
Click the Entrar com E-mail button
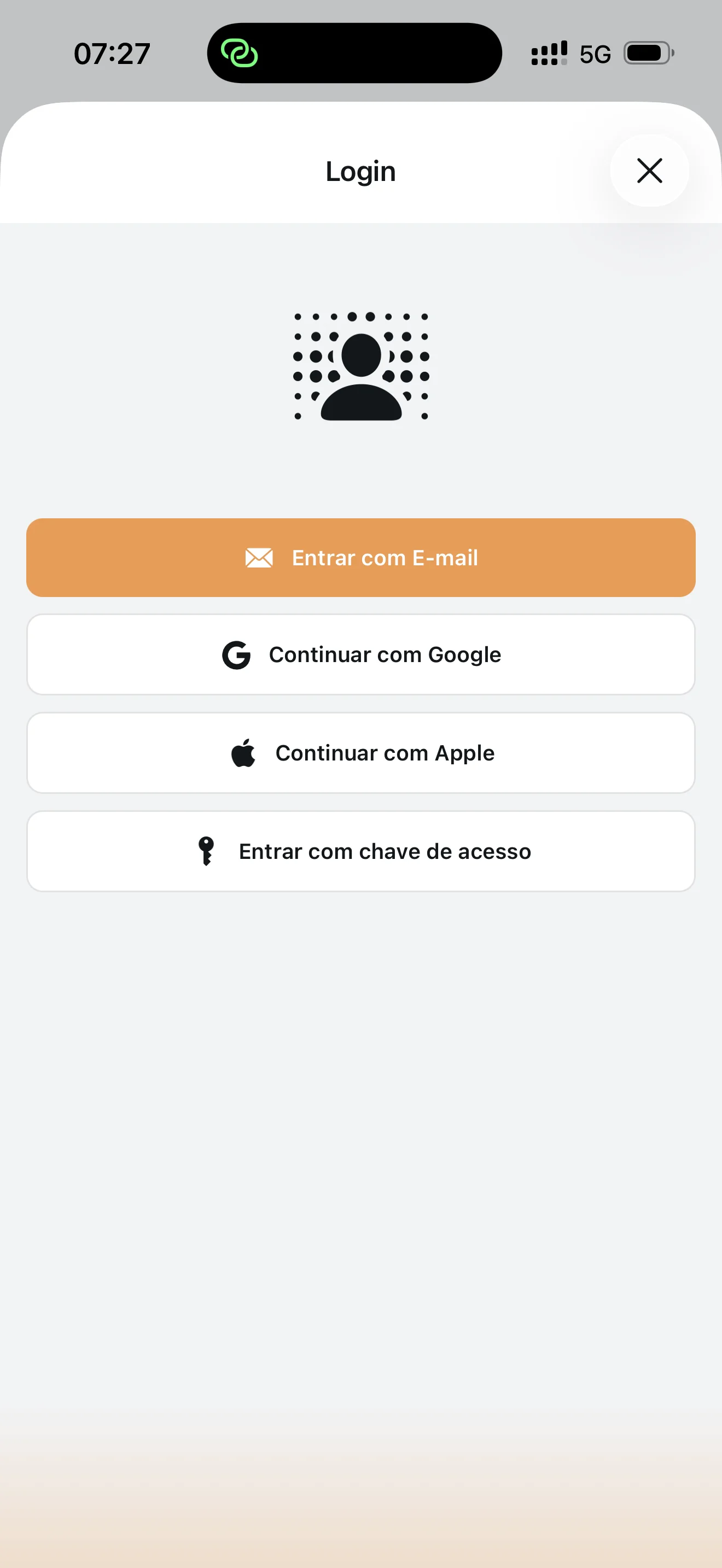pos(360,558)
